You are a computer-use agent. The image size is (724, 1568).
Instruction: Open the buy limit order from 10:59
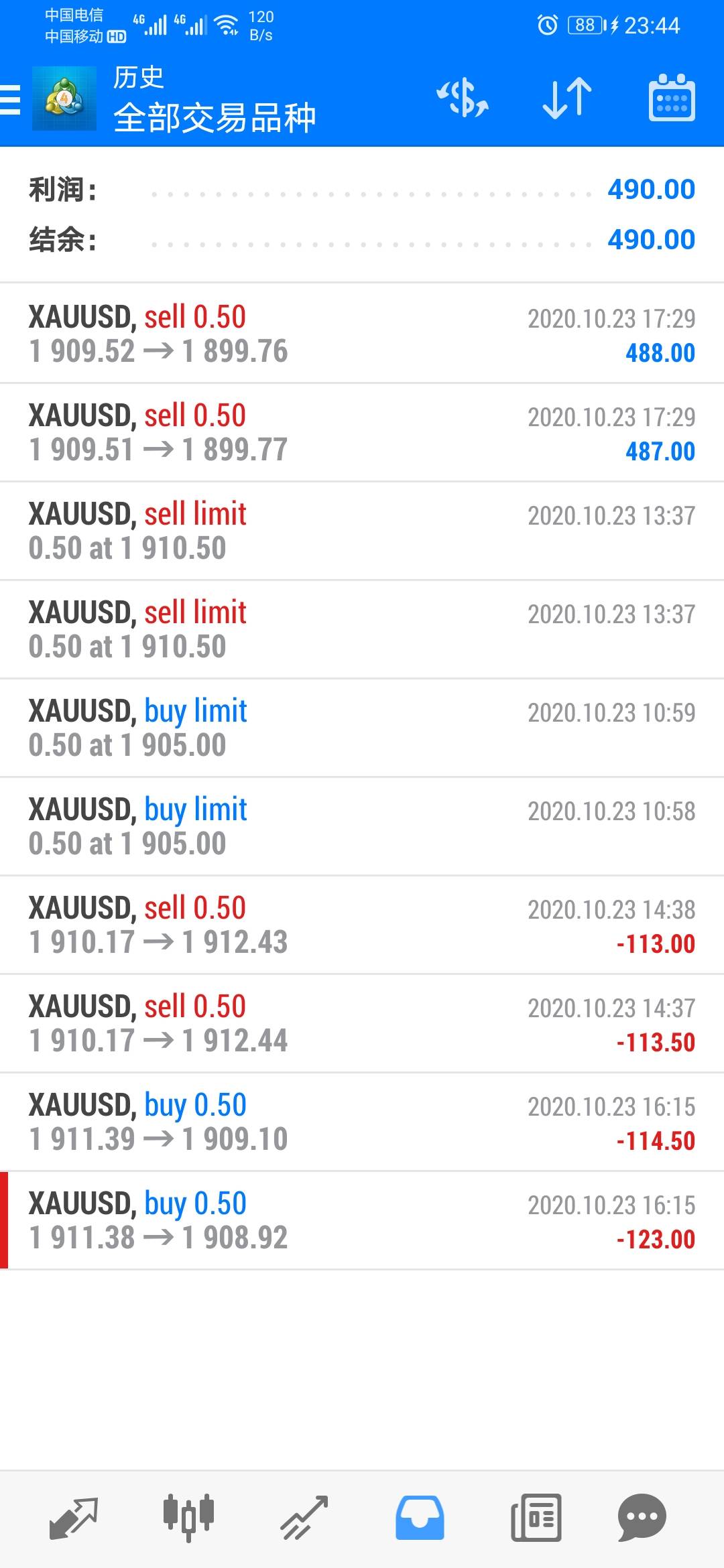(362, 728)
